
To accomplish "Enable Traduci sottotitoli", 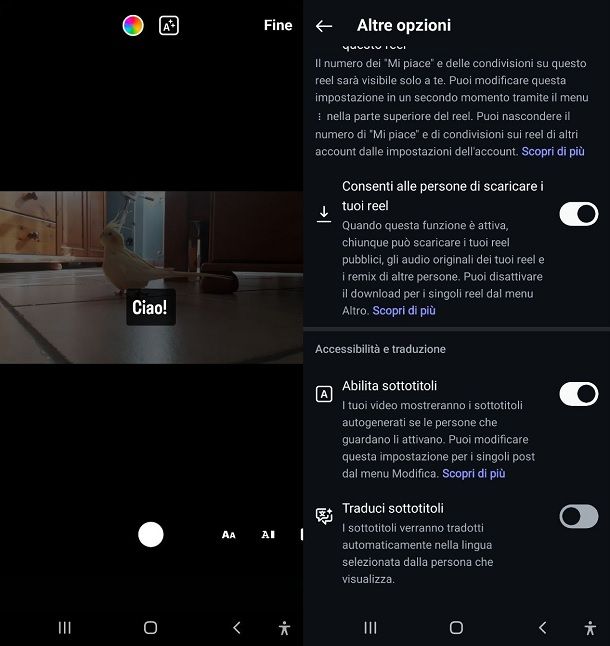I will click(578, 516).
